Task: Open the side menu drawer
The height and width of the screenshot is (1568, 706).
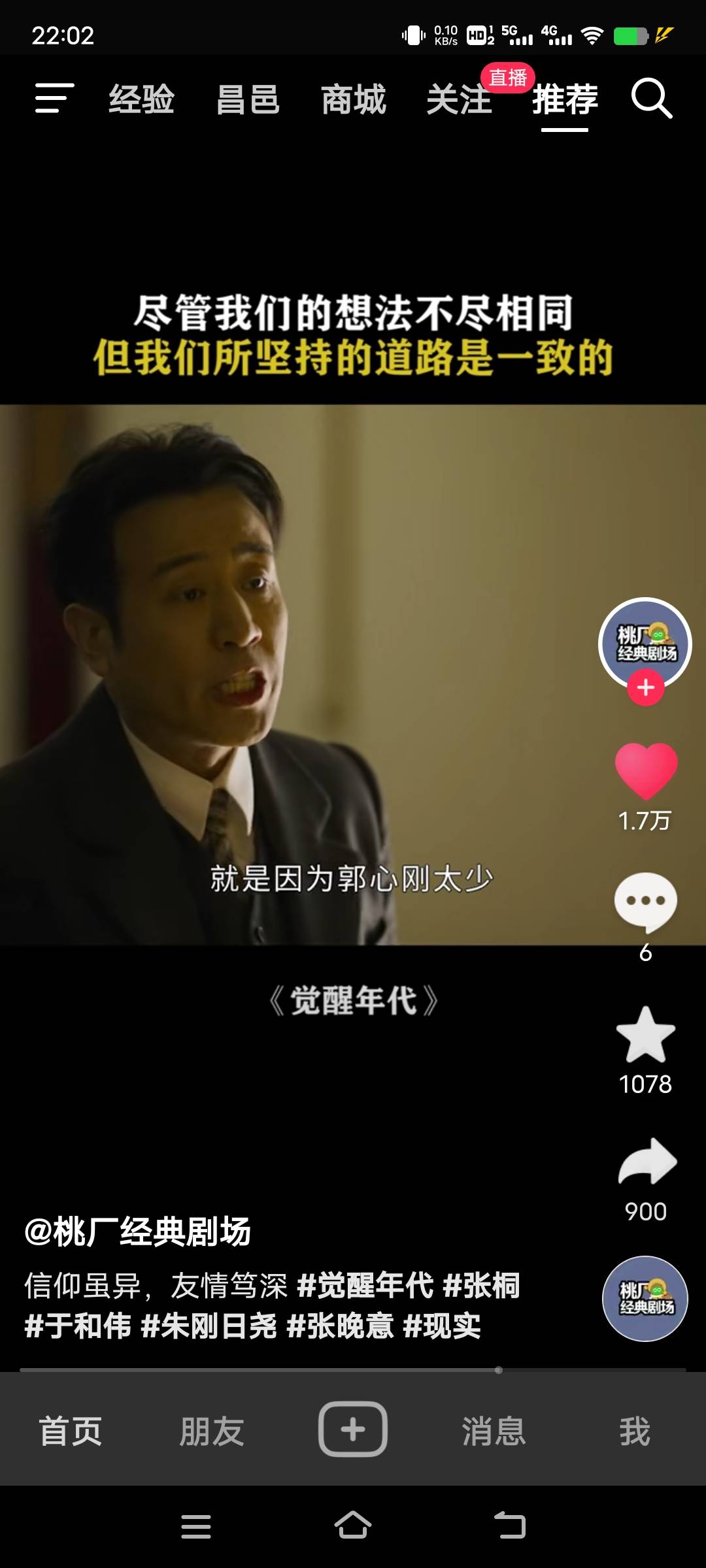Action: pyautogui.click(x=54, y=98)
